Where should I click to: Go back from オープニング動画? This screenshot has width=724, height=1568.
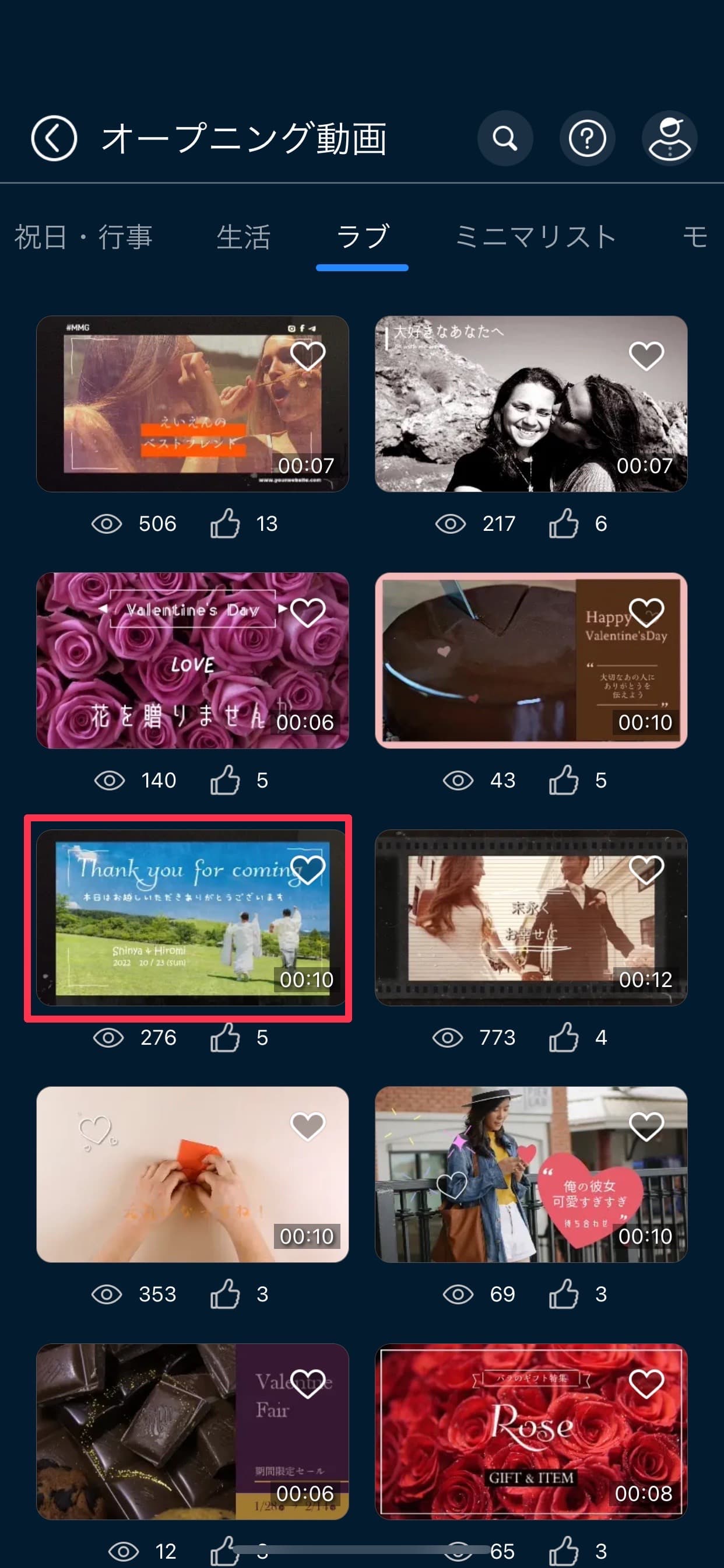(54, 138)
